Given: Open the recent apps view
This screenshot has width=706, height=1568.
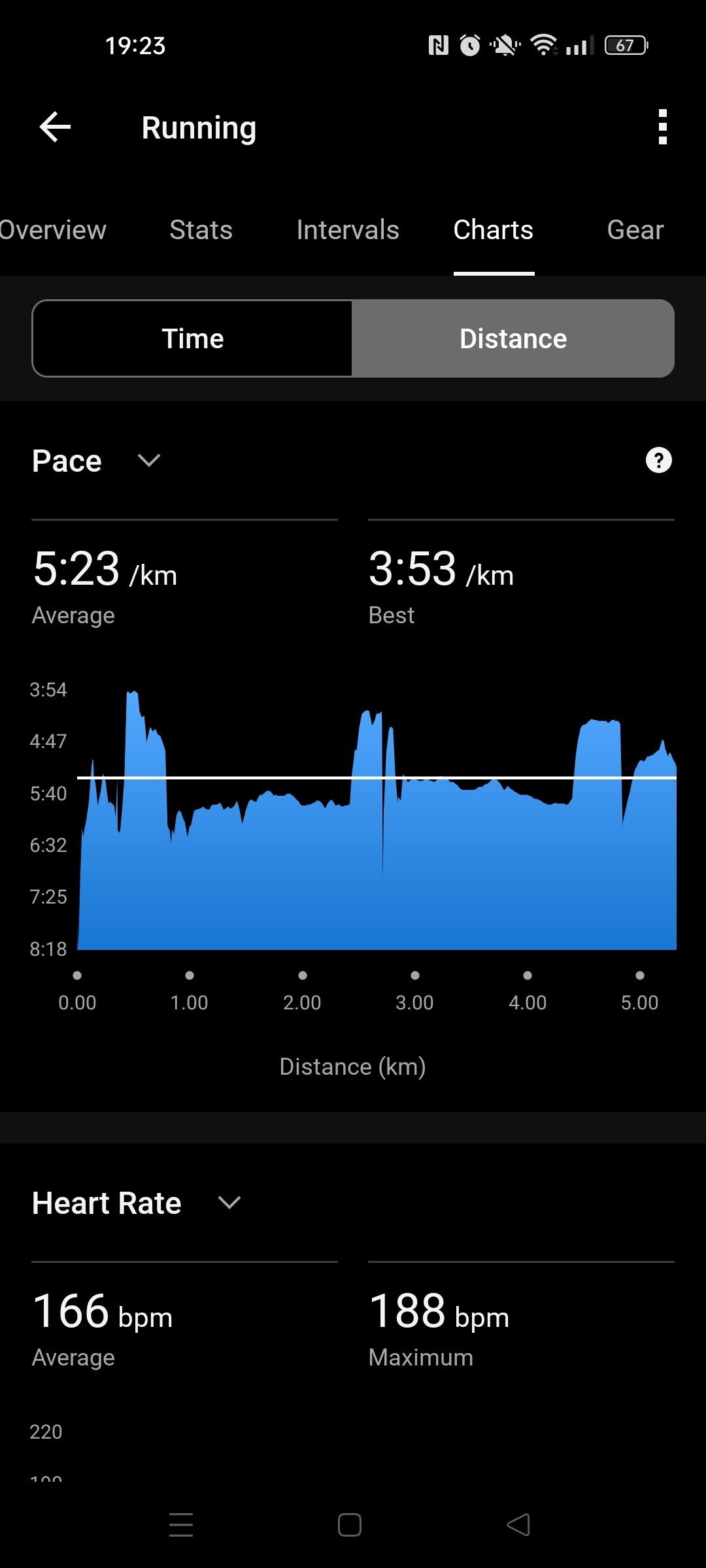Looking at the screenshot, I should [x=181, y=1525].
